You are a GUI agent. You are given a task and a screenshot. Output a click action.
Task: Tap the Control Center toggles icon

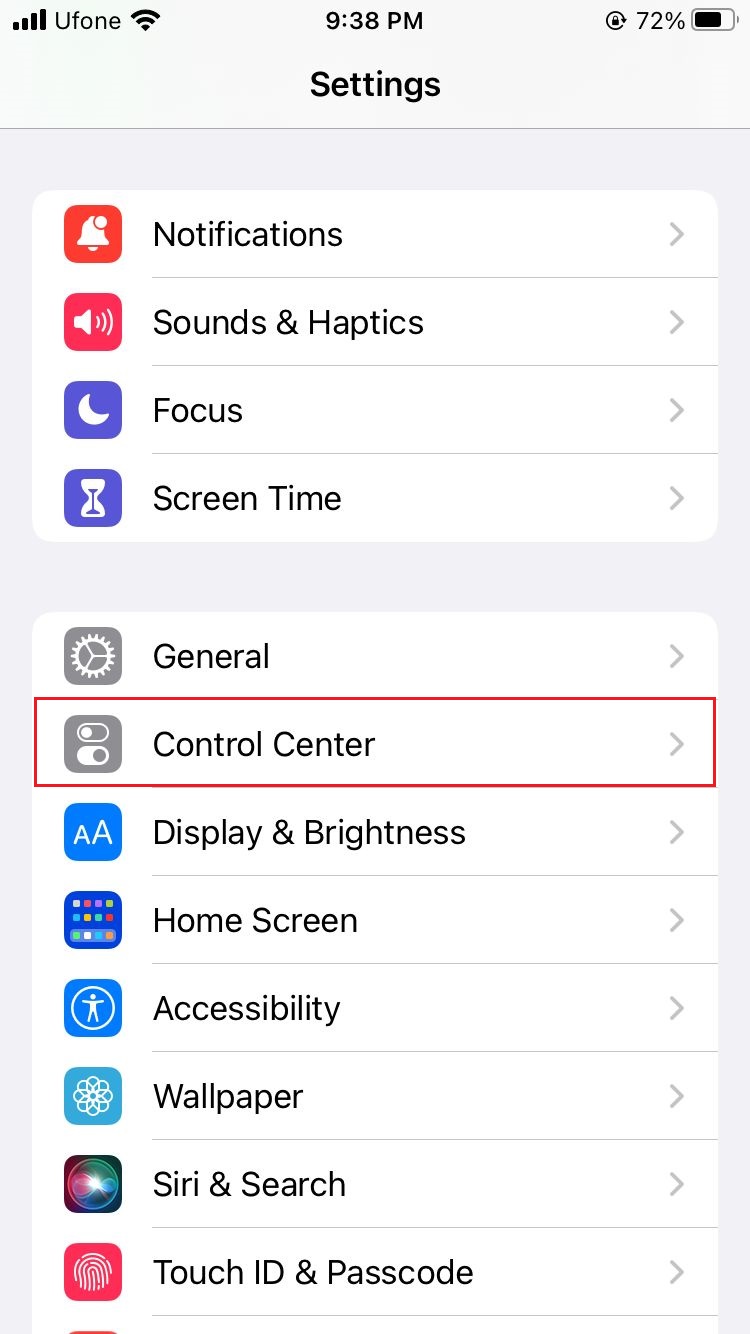pos(92,744)
